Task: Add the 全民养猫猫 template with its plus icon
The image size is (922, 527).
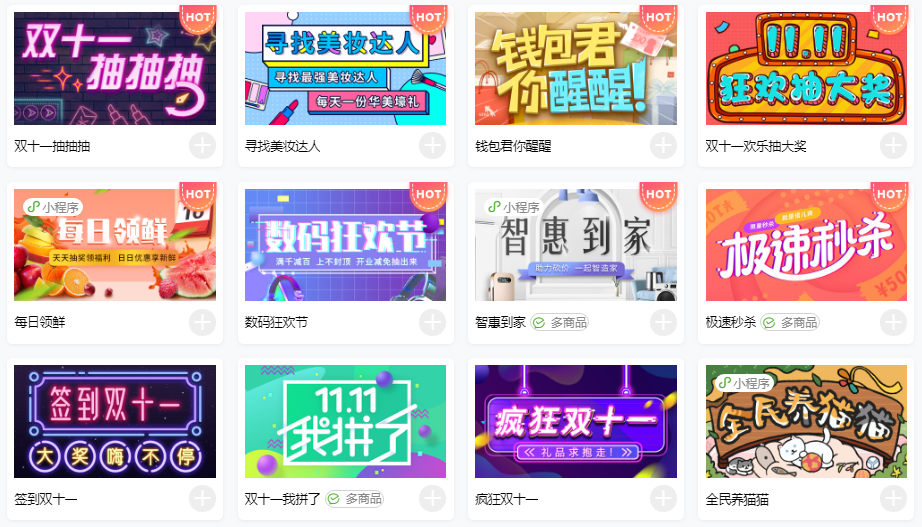Action: coord(893,498)
